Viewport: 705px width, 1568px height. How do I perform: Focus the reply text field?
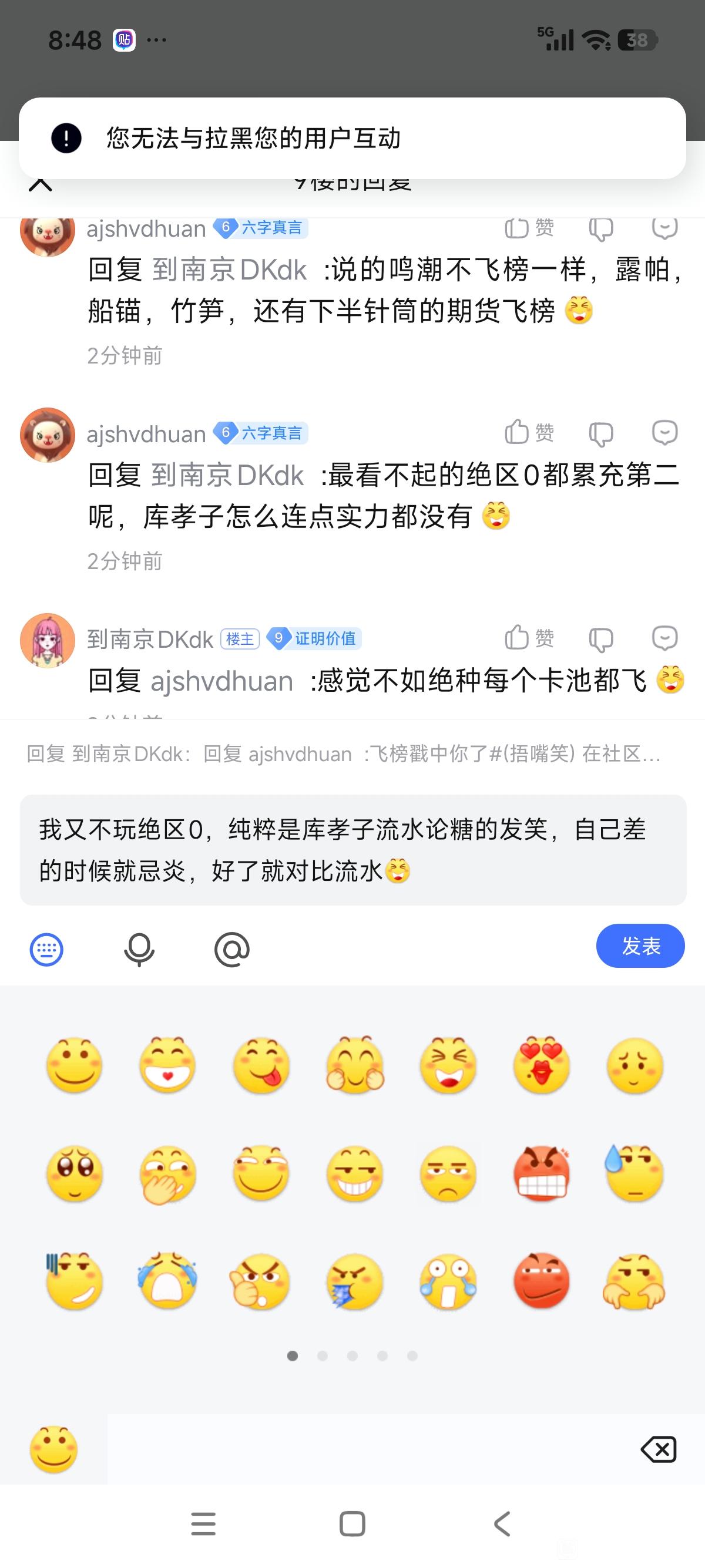[352, 850]
